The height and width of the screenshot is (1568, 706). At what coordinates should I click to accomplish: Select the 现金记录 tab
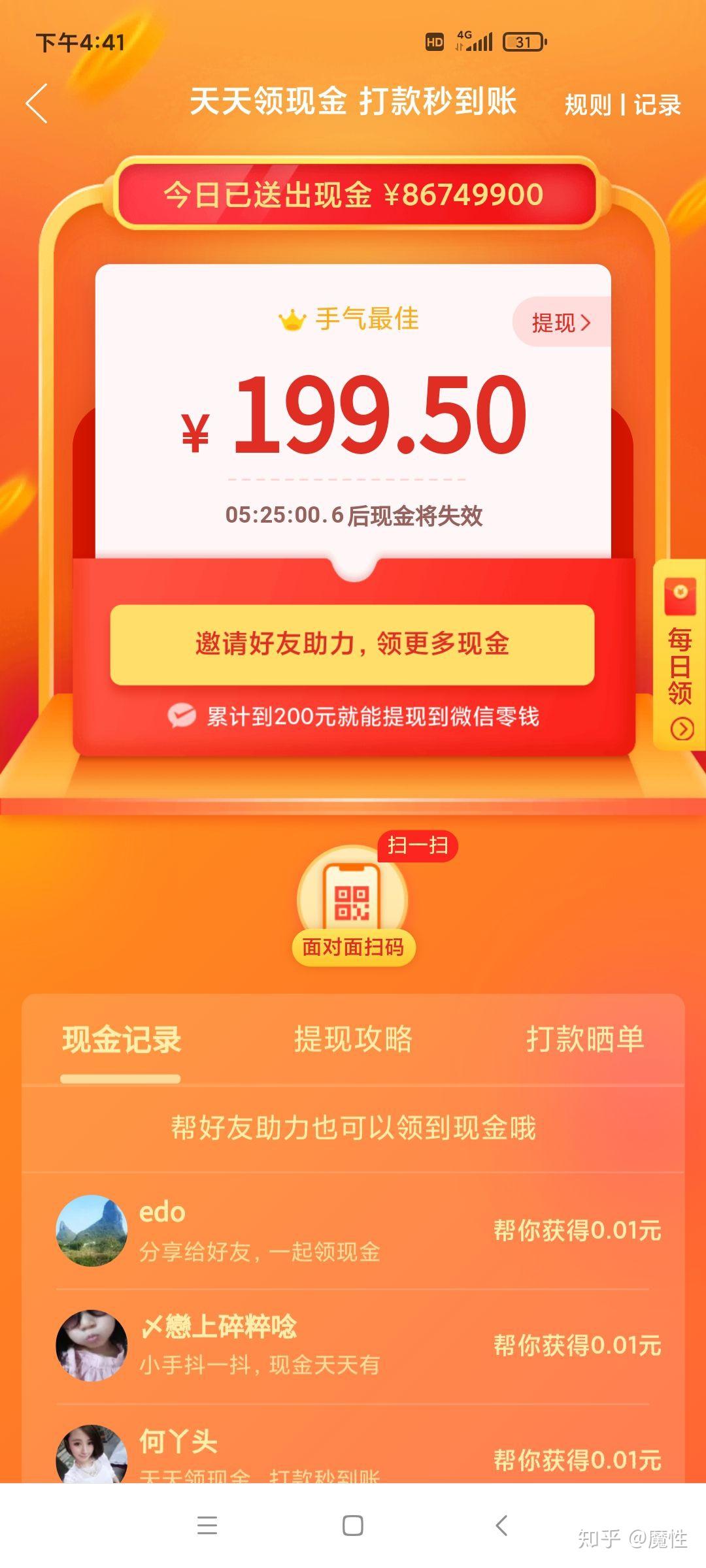click(121, 1040)
